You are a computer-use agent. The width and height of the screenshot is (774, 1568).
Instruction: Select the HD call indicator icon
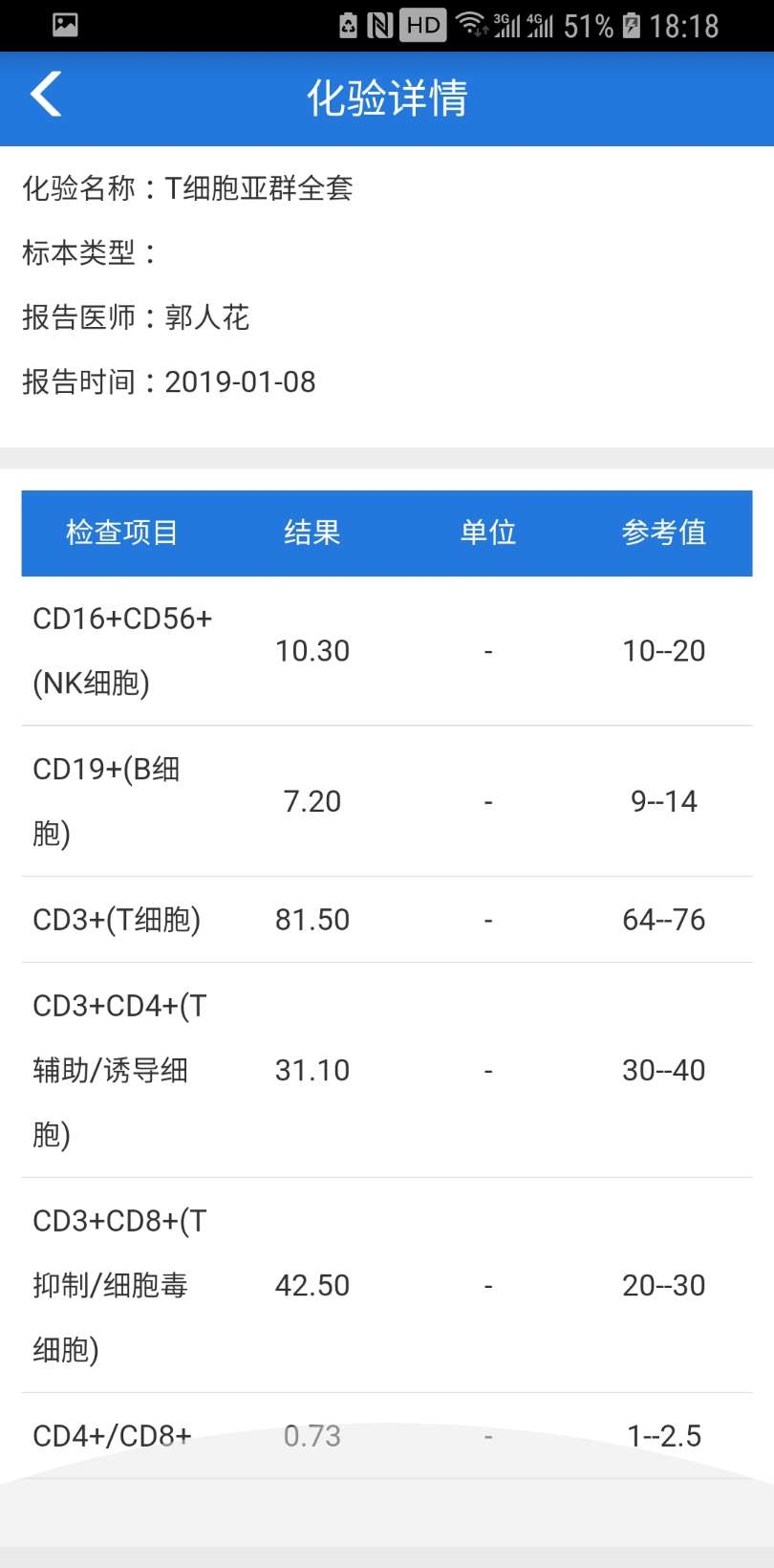(x=424, y=24)
